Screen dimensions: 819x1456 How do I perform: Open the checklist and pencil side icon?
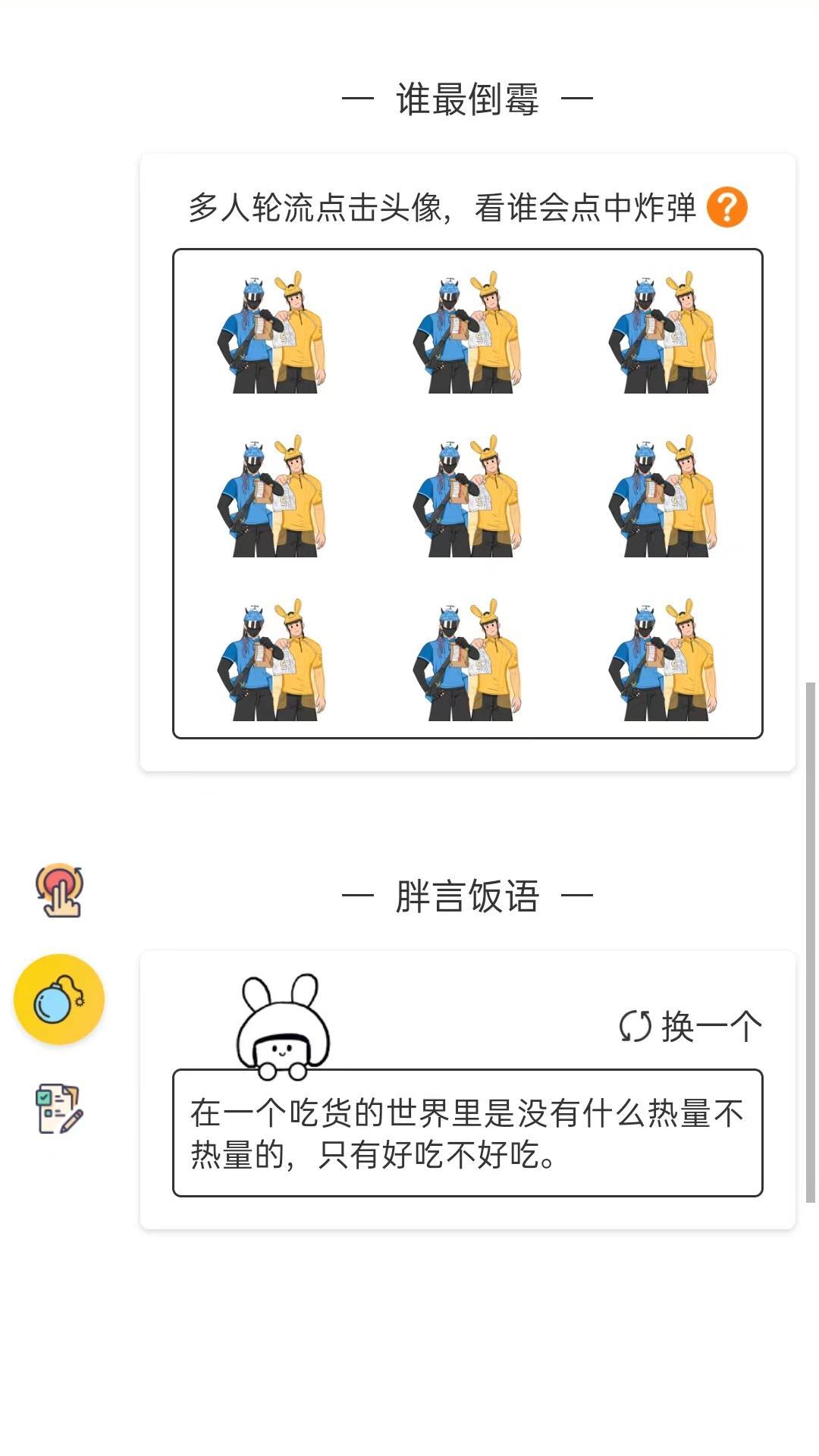coord(59,1109)
